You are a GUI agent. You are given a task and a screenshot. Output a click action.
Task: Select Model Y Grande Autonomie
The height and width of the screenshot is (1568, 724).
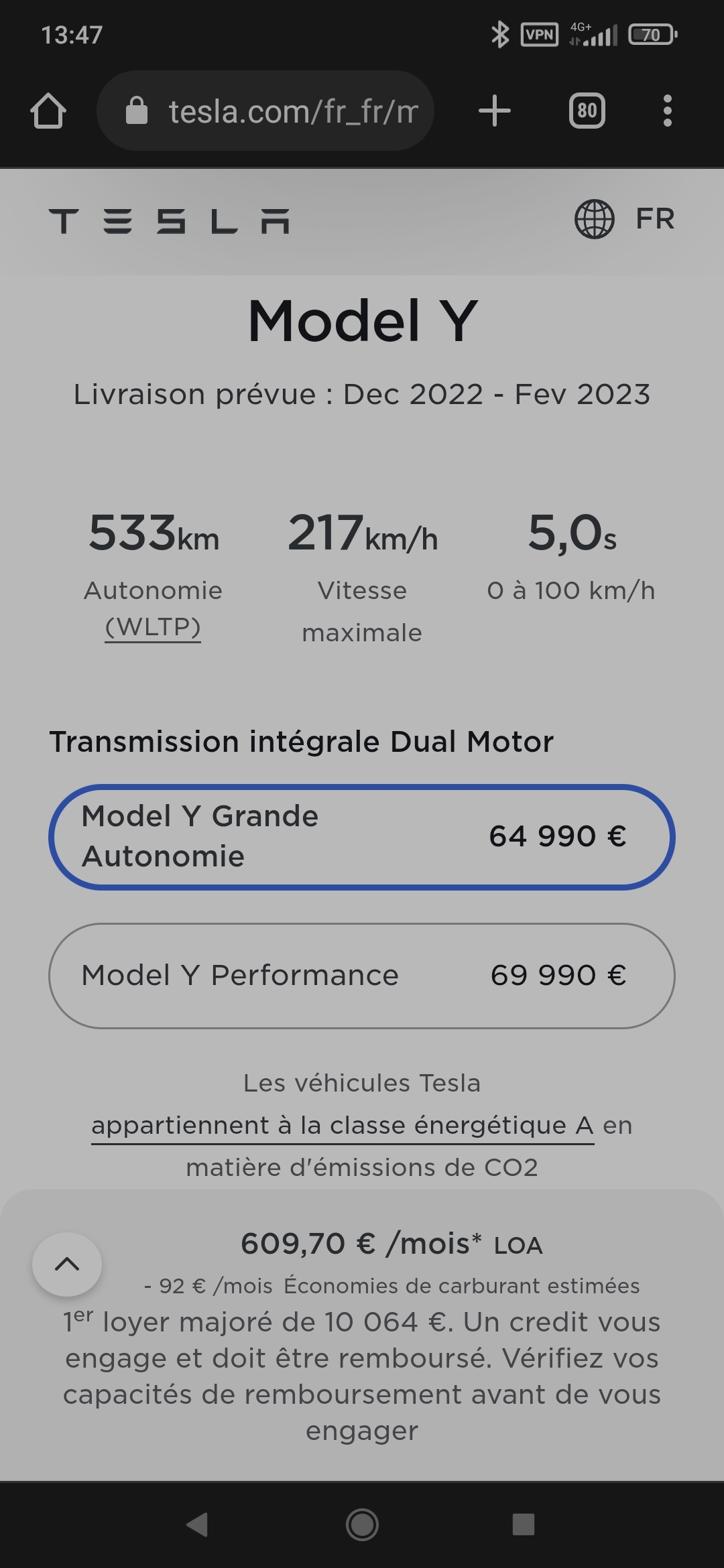[x=362, y=837]
